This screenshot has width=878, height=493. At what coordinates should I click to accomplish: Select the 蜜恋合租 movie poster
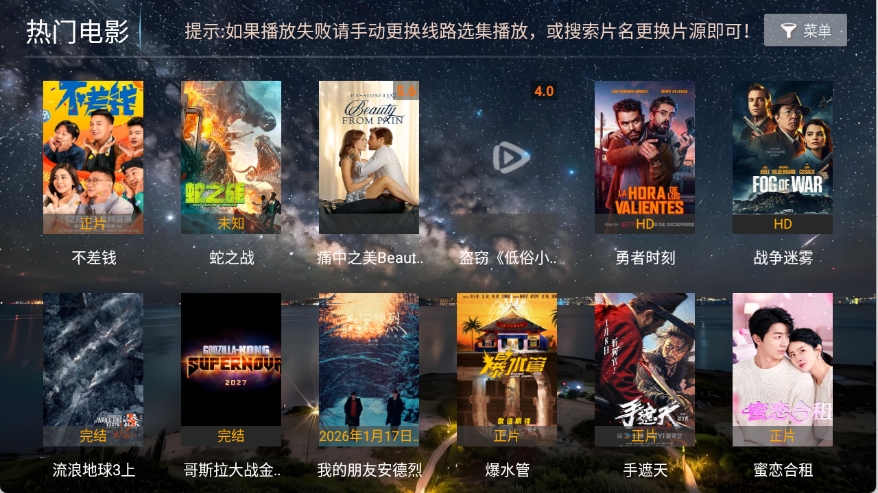click(x=783, y=369)
